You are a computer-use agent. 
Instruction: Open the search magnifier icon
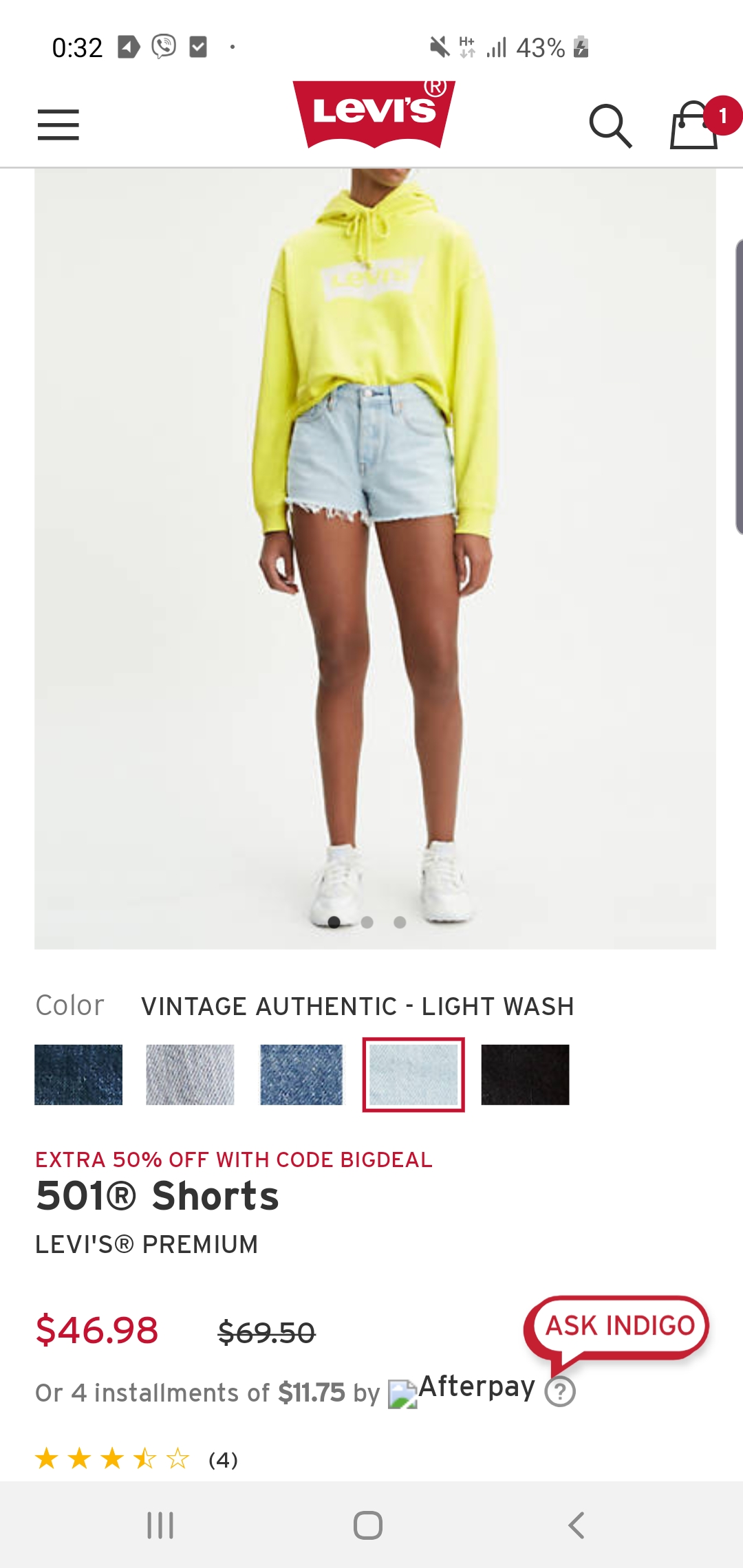pos(611,126)
